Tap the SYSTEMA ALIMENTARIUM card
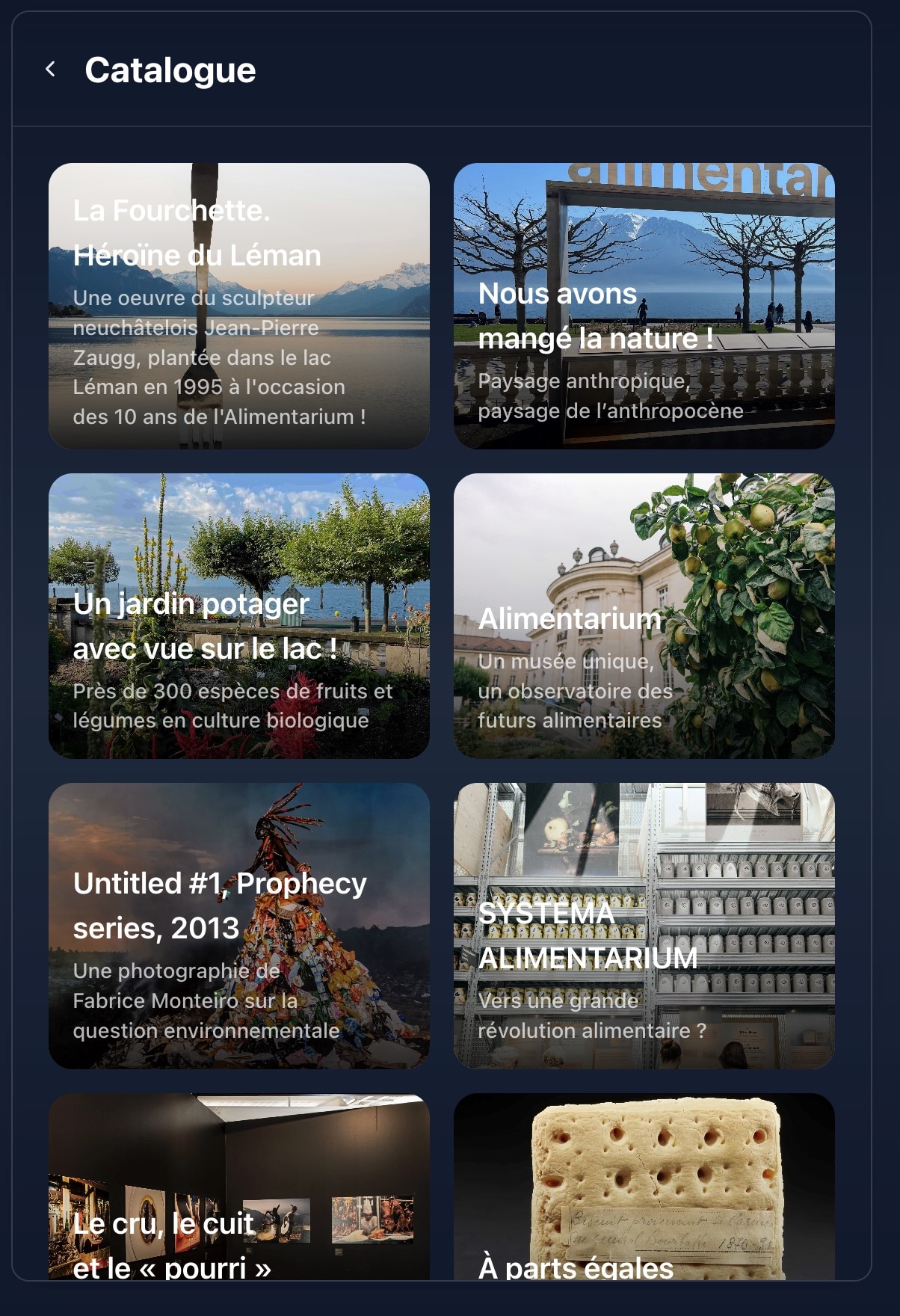This screenshot has width=900, height=1316. click(644, 925)
